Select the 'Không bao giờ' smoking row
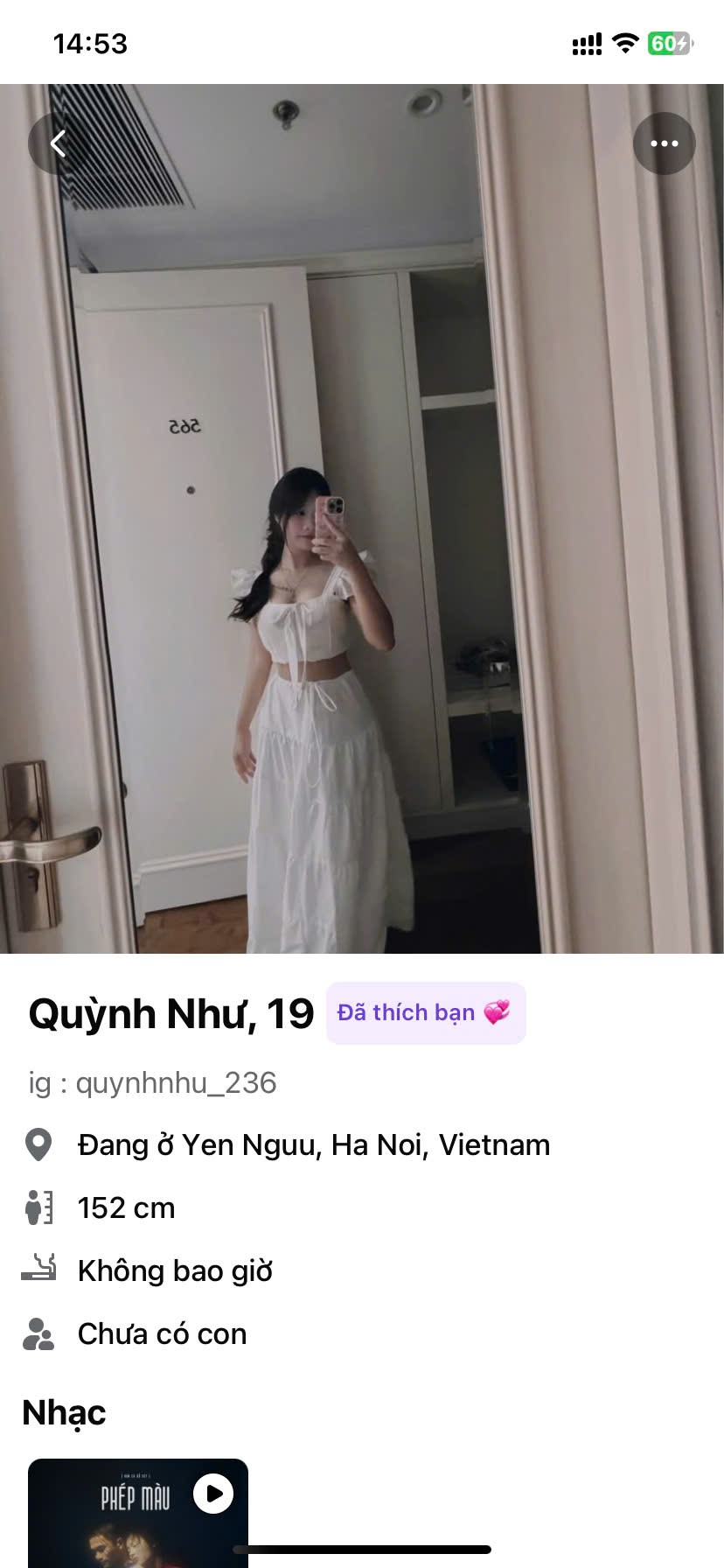This screenshot has height=1568, width=724. point(175,1270)
